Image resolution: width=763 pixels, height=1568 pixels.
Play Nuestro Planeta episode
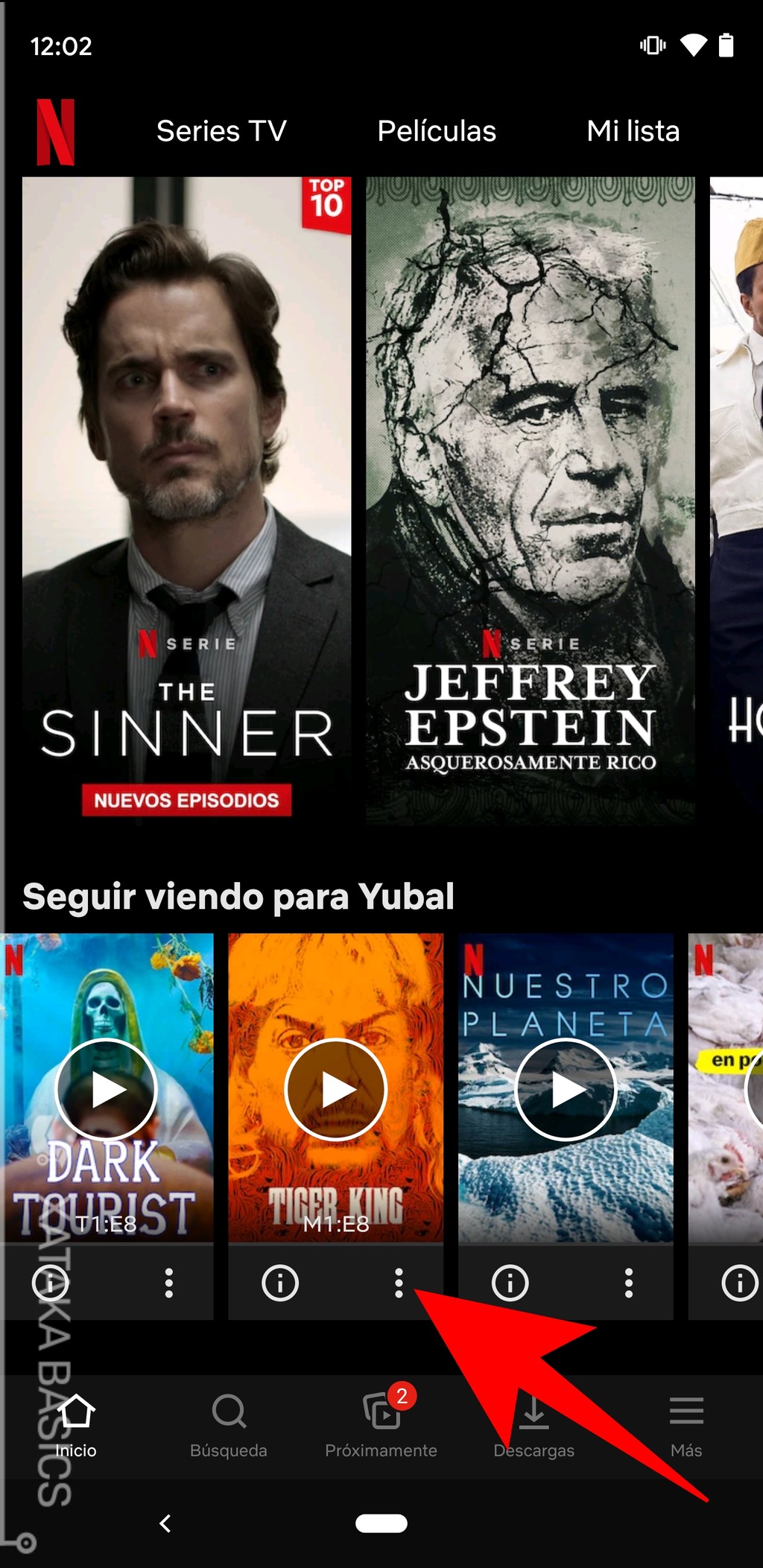click(566, 1090)
